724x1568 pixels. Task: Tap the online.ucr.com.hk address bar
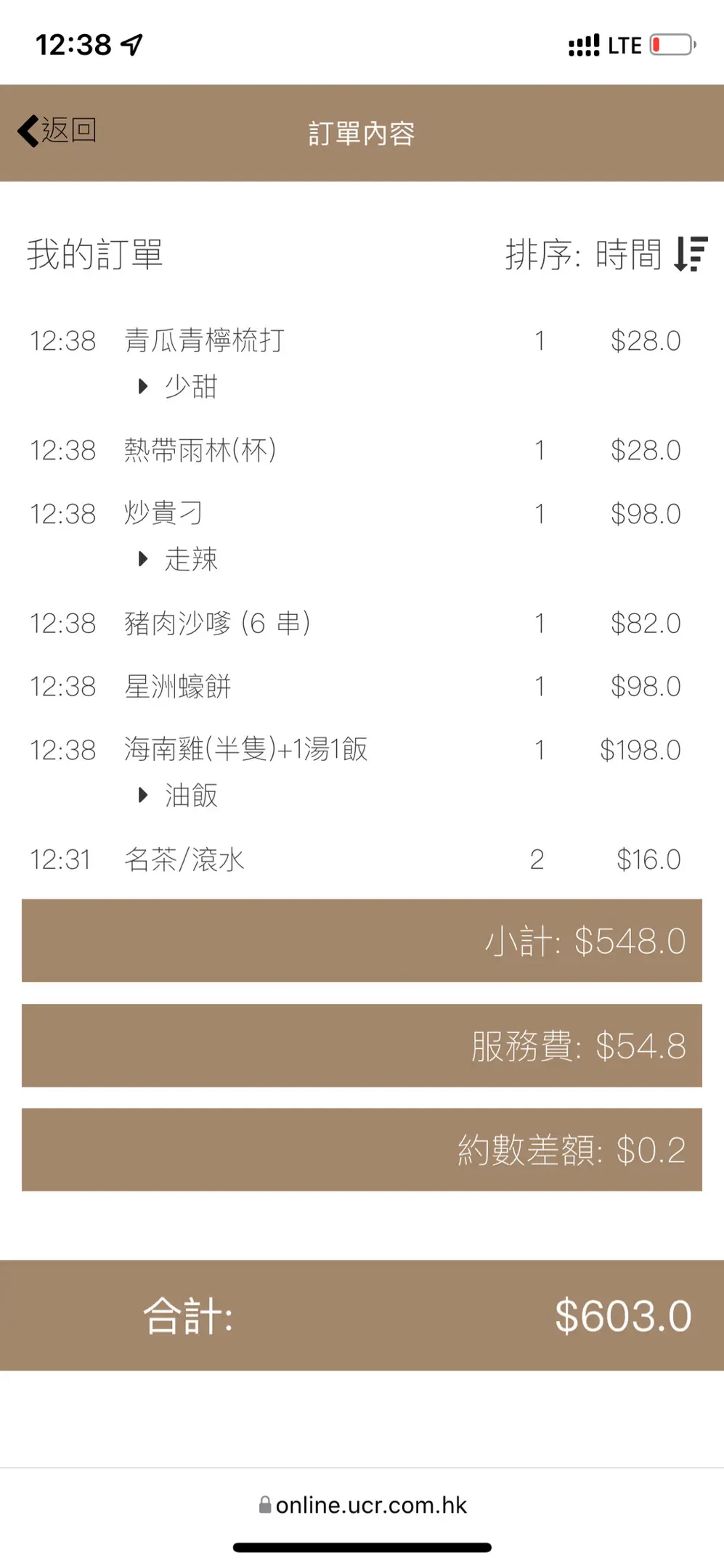pos(362,1505)
